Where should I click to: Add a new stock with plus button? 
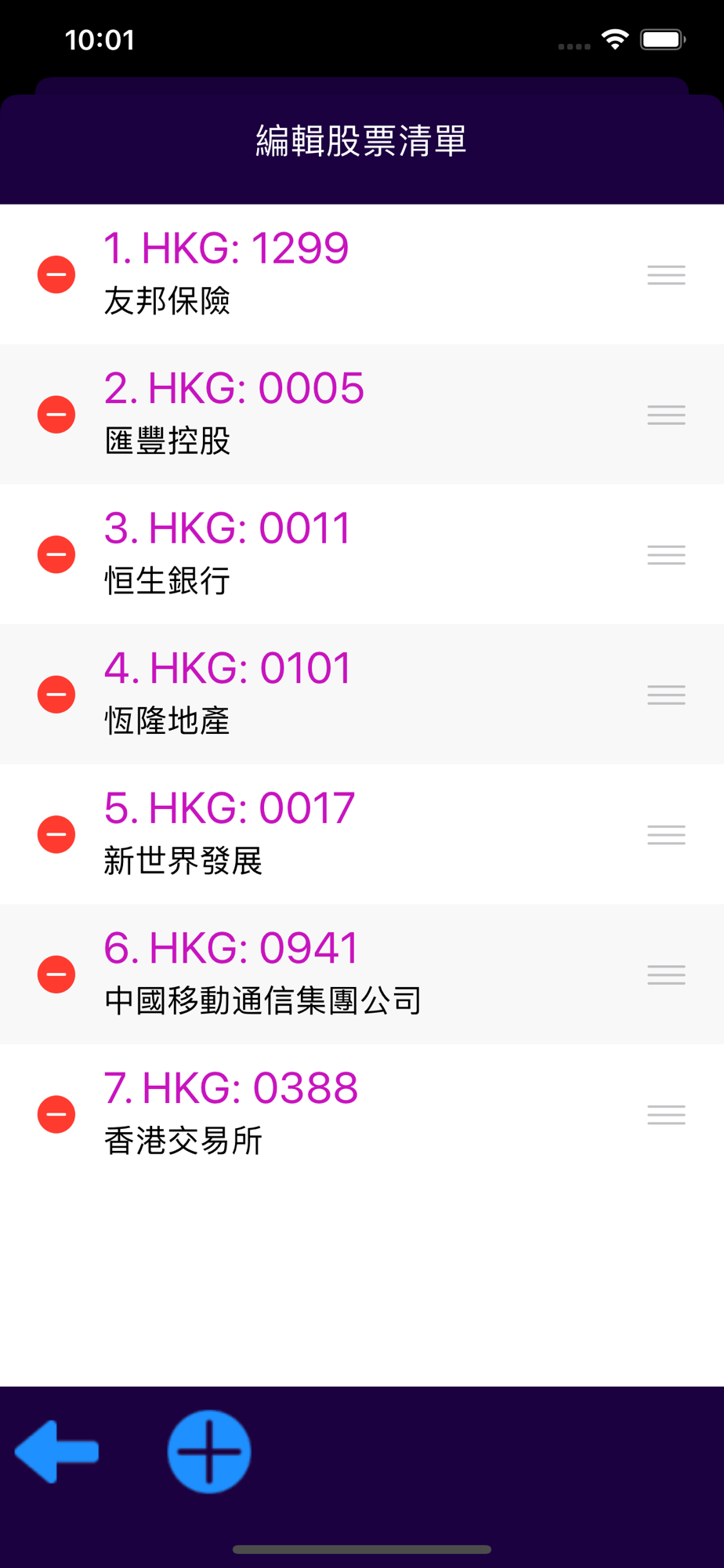pos(209,1452)
